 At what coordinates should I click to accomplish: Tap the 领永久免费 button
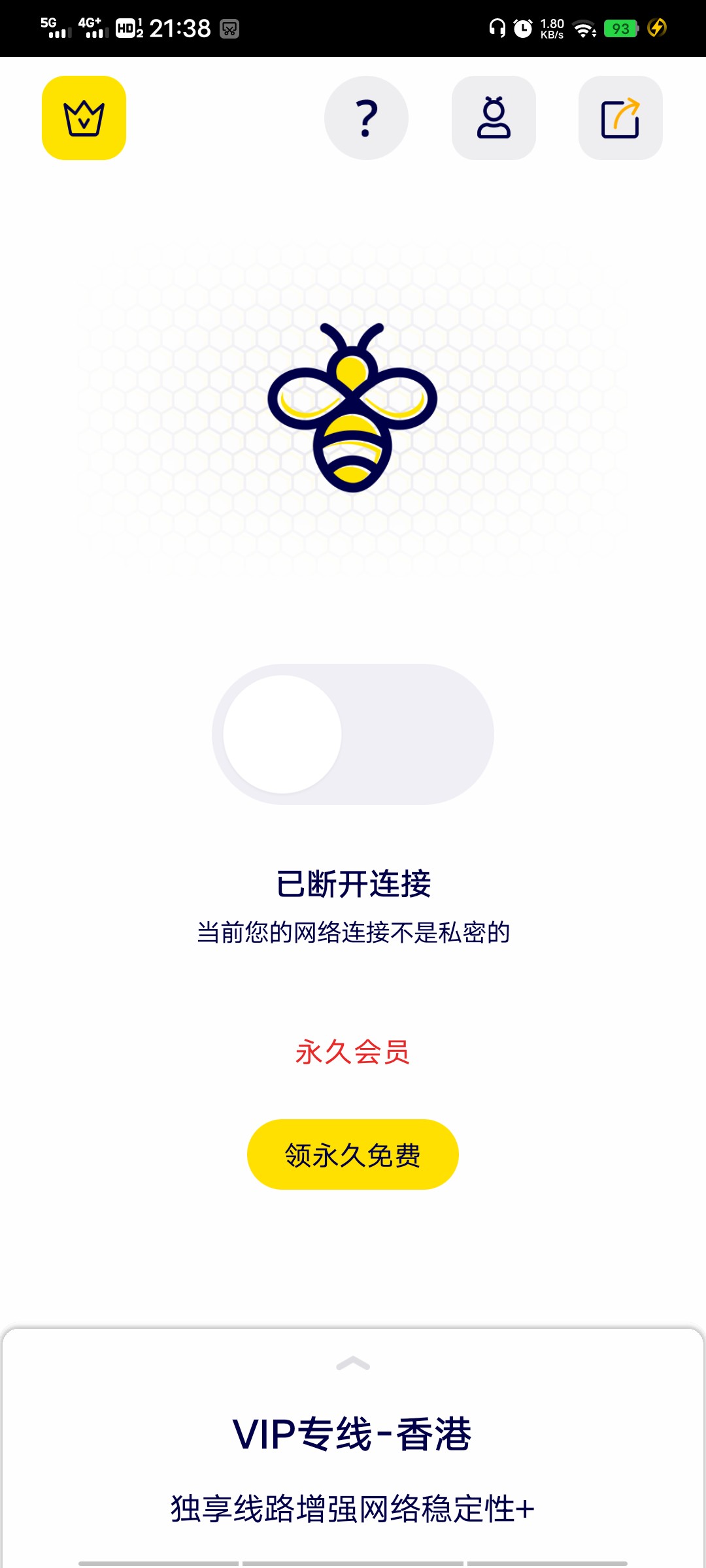click(x=352, y=1154)
